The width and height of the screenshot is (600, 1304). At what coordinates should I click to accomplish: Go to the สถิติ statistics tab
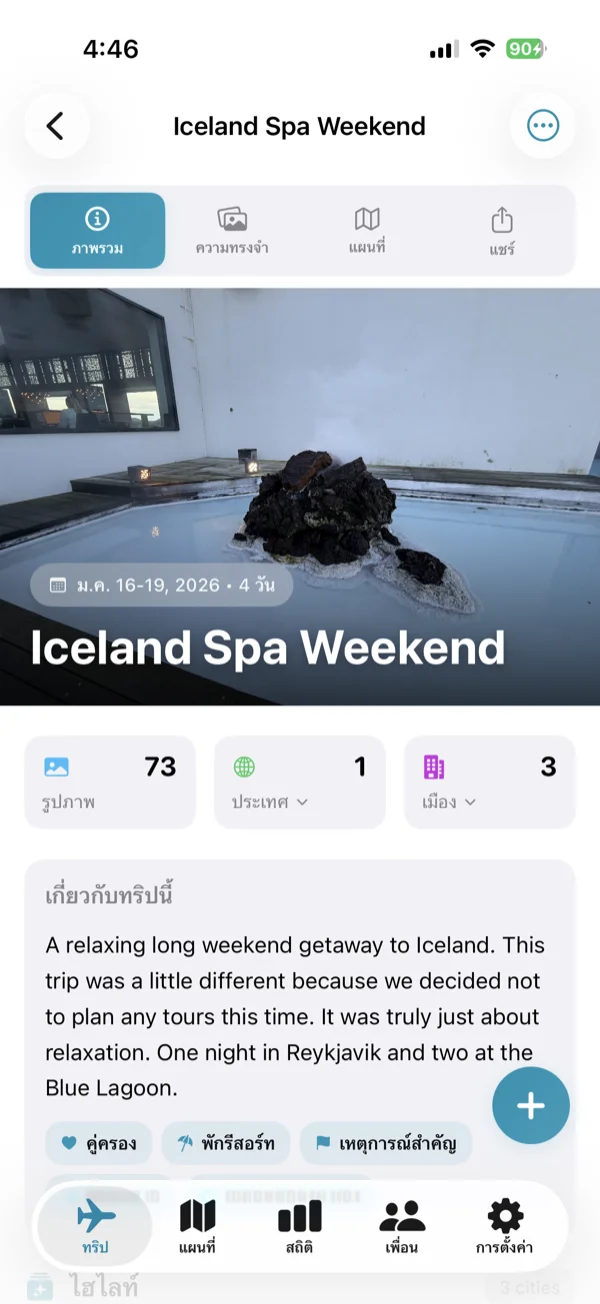[x=299, y=1227]
